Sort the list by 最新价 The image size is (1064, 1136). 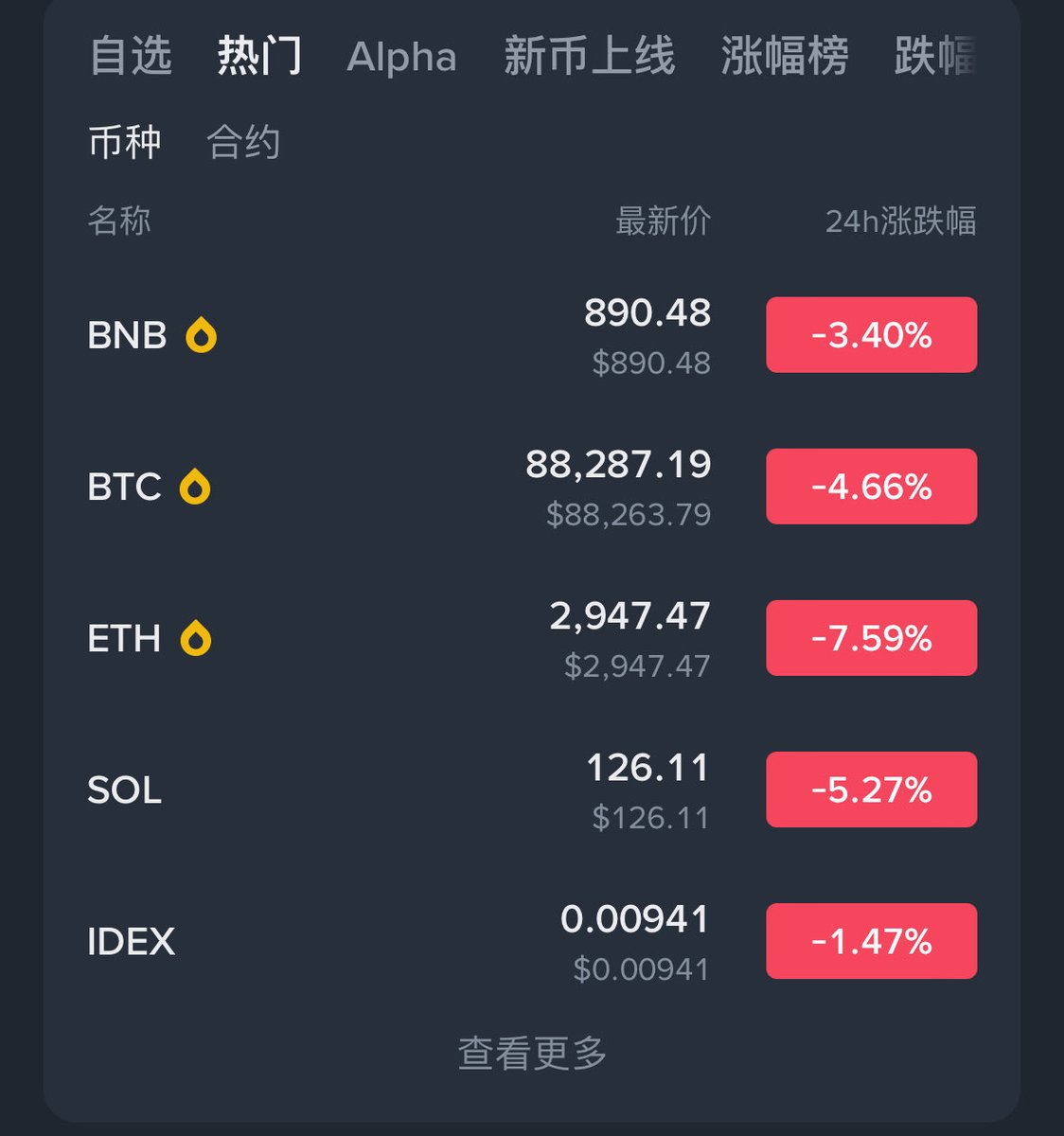(x=663, y=222)
